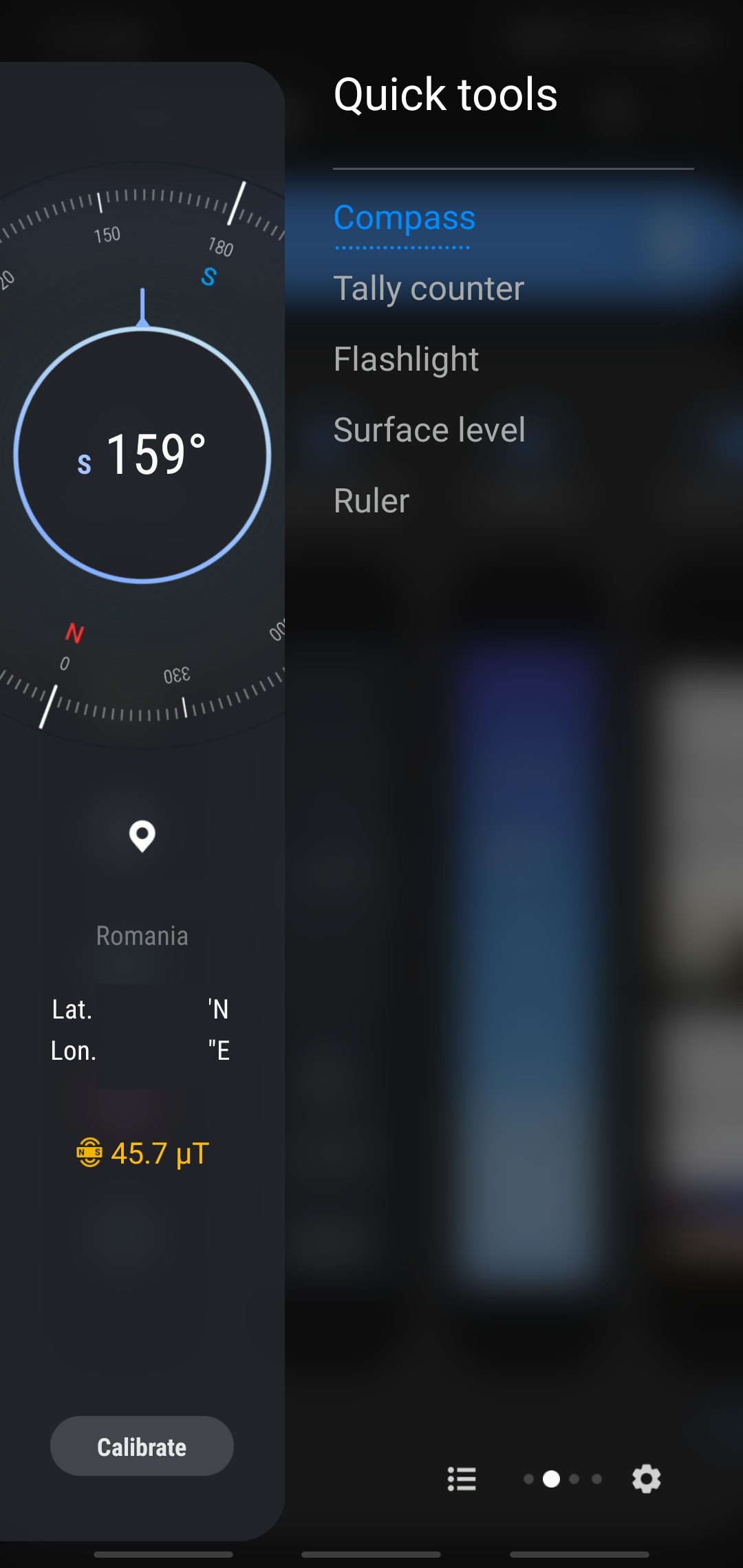Open the Ruler tool

(371, 501)
